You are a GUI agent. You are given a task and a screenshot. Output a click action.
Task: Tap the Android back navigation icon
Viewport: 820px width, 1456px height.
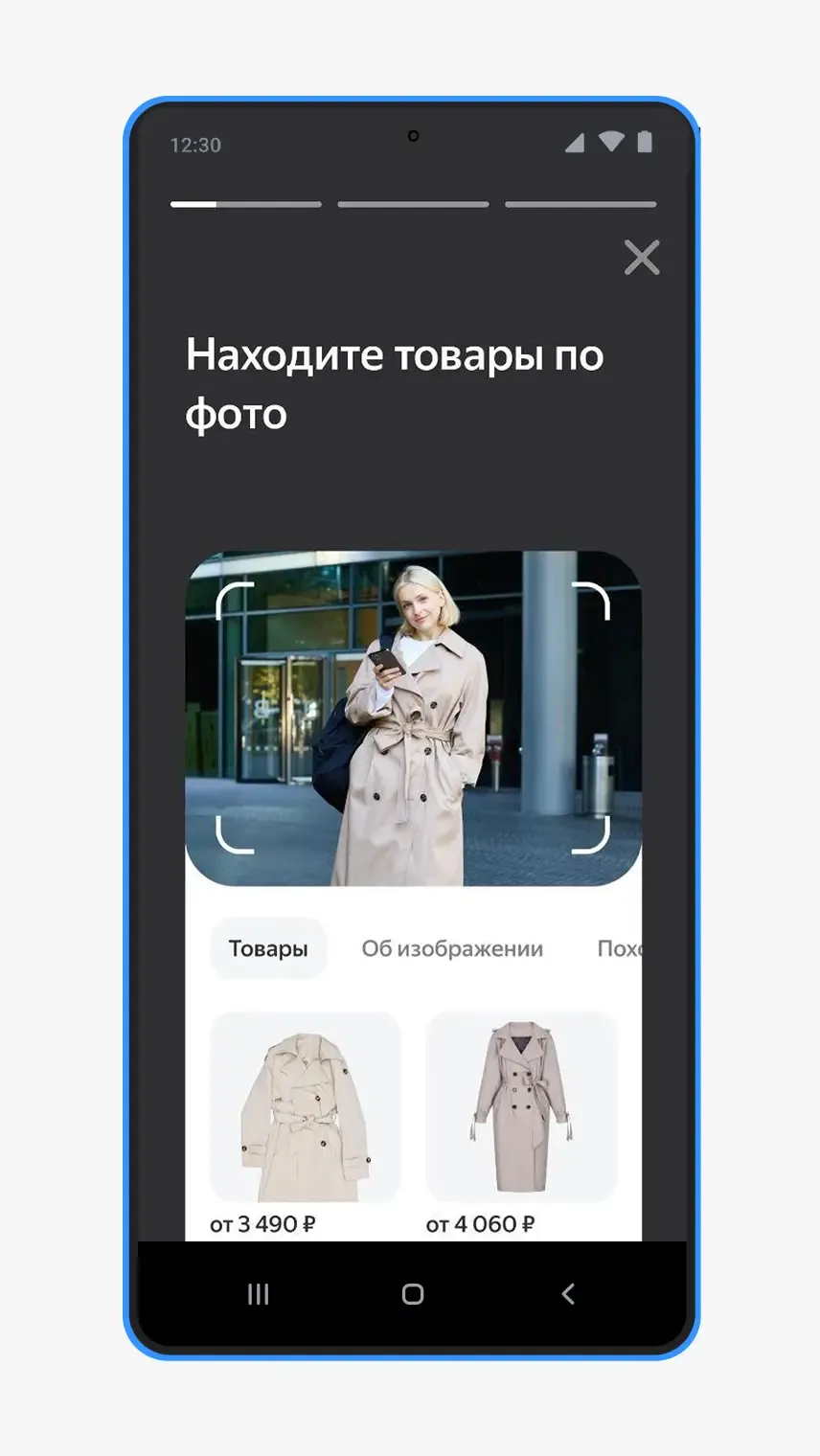[x=567, y=1294]
